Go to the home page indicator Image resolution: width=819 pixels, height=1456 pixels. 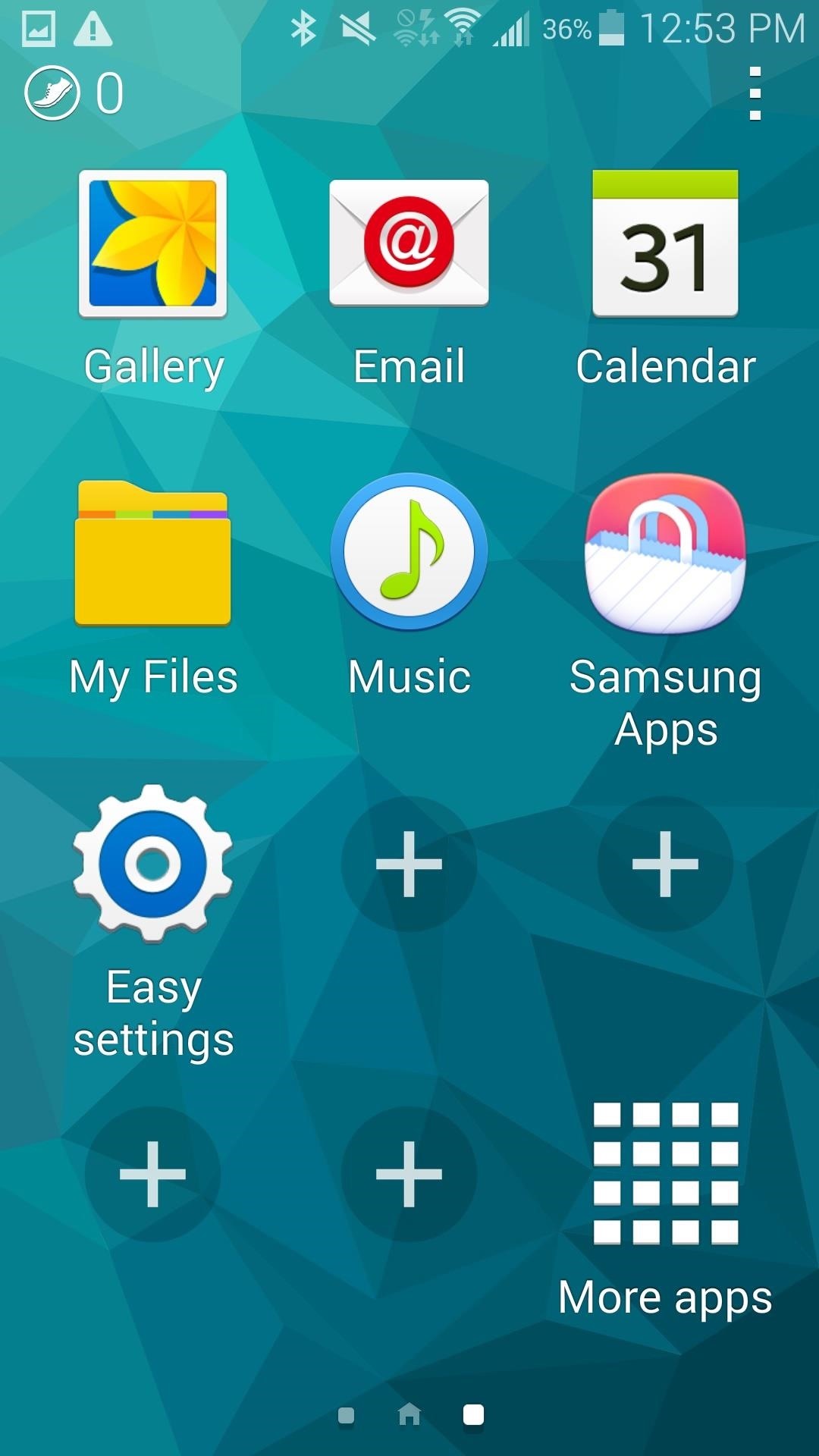pos(409,1415)
